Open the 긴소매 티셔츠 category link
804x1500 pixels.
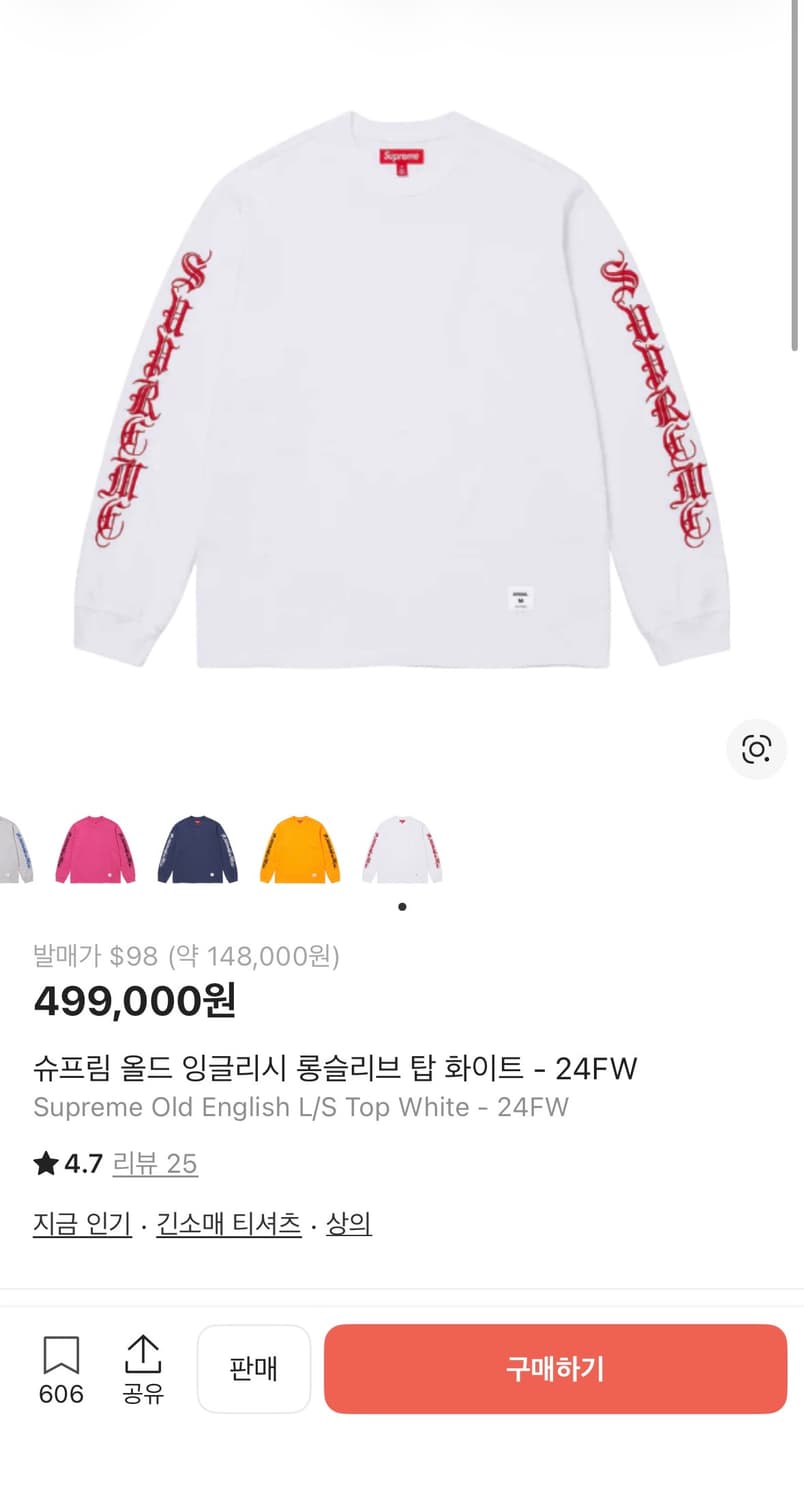pyautogui.click(x=228, y=1222)
